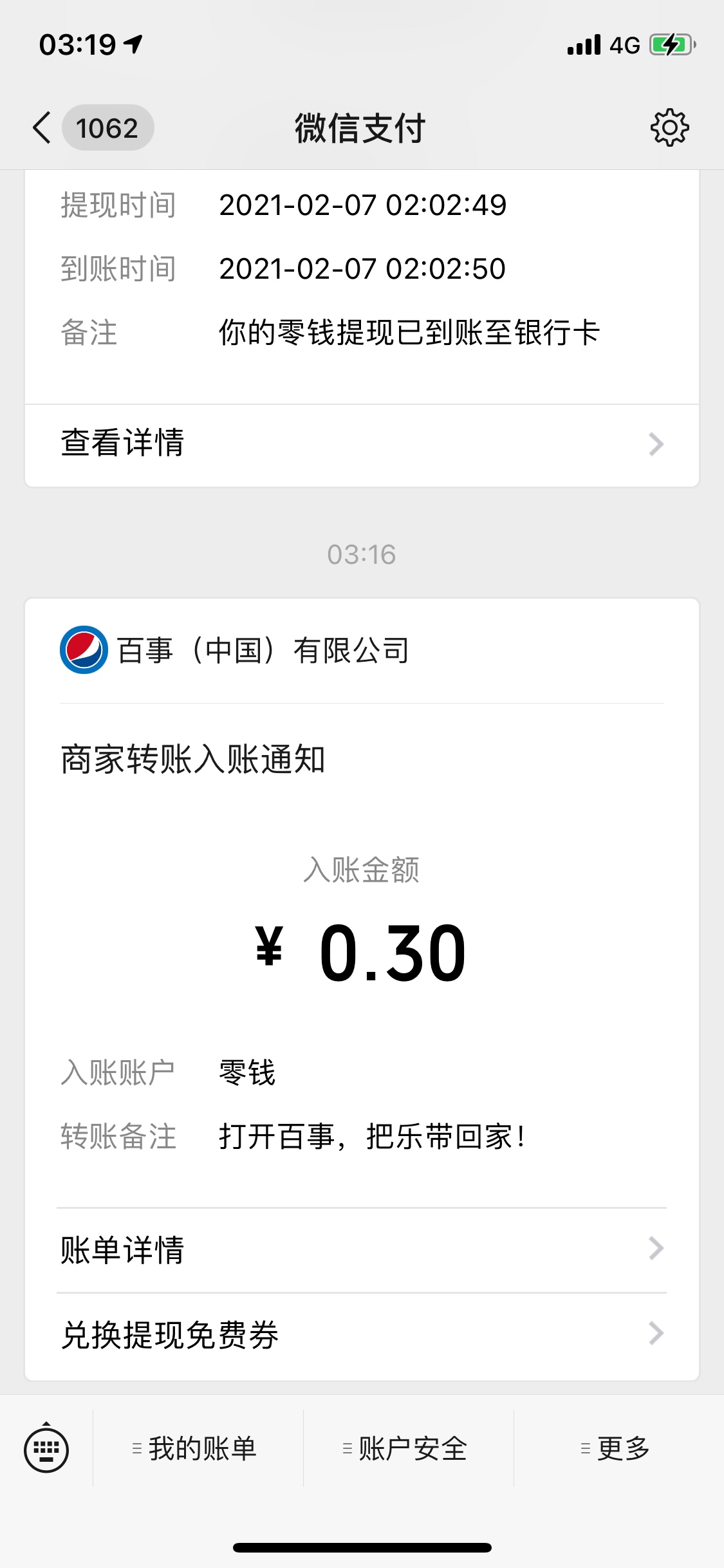The height and width of the screenshot is (1568, 724).
Task: Open the WeChat Pay settings gear
Action: 669,127
